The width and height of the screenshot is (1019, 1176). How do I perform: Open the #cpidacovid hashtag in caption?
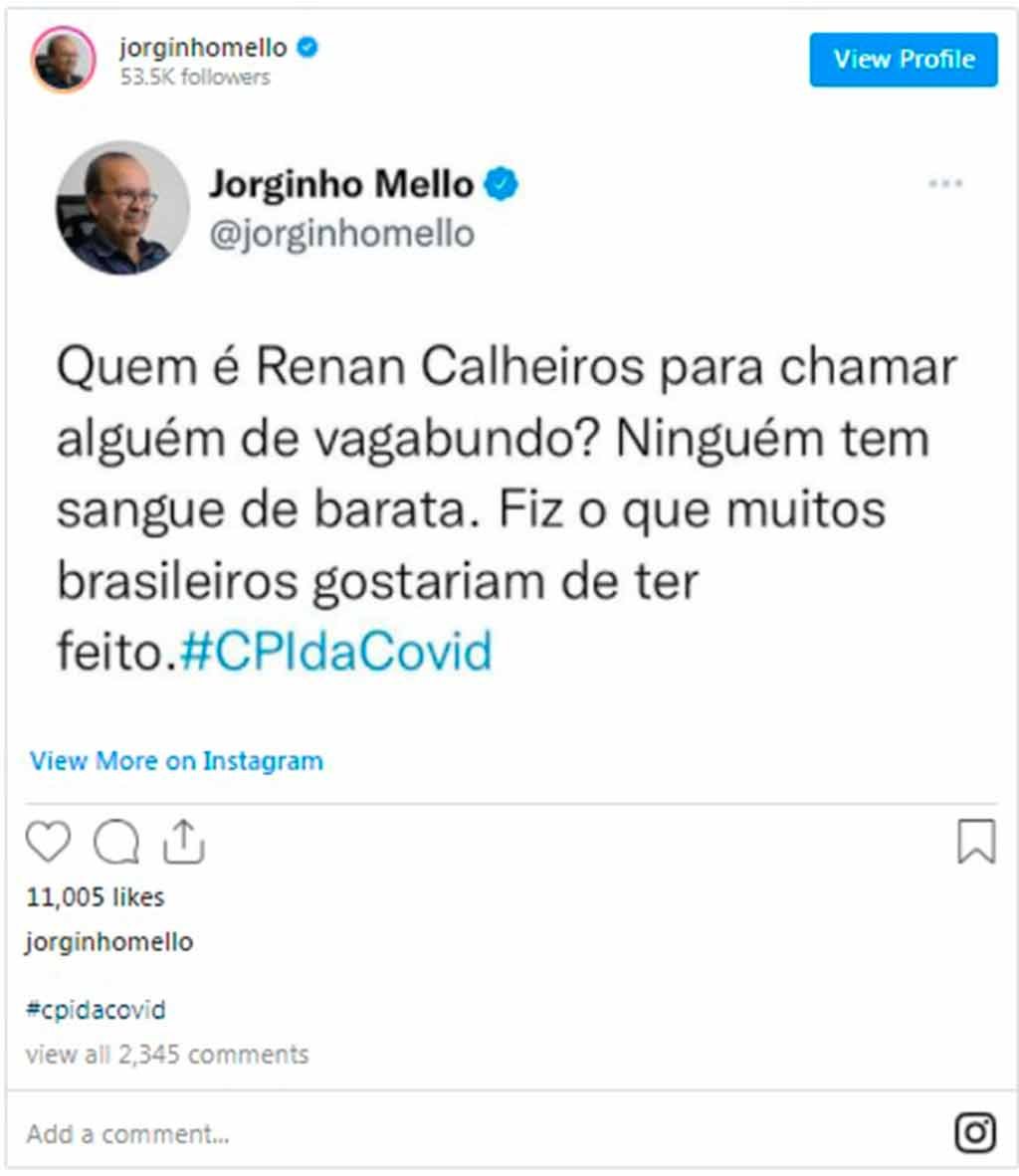point(96,1010)
